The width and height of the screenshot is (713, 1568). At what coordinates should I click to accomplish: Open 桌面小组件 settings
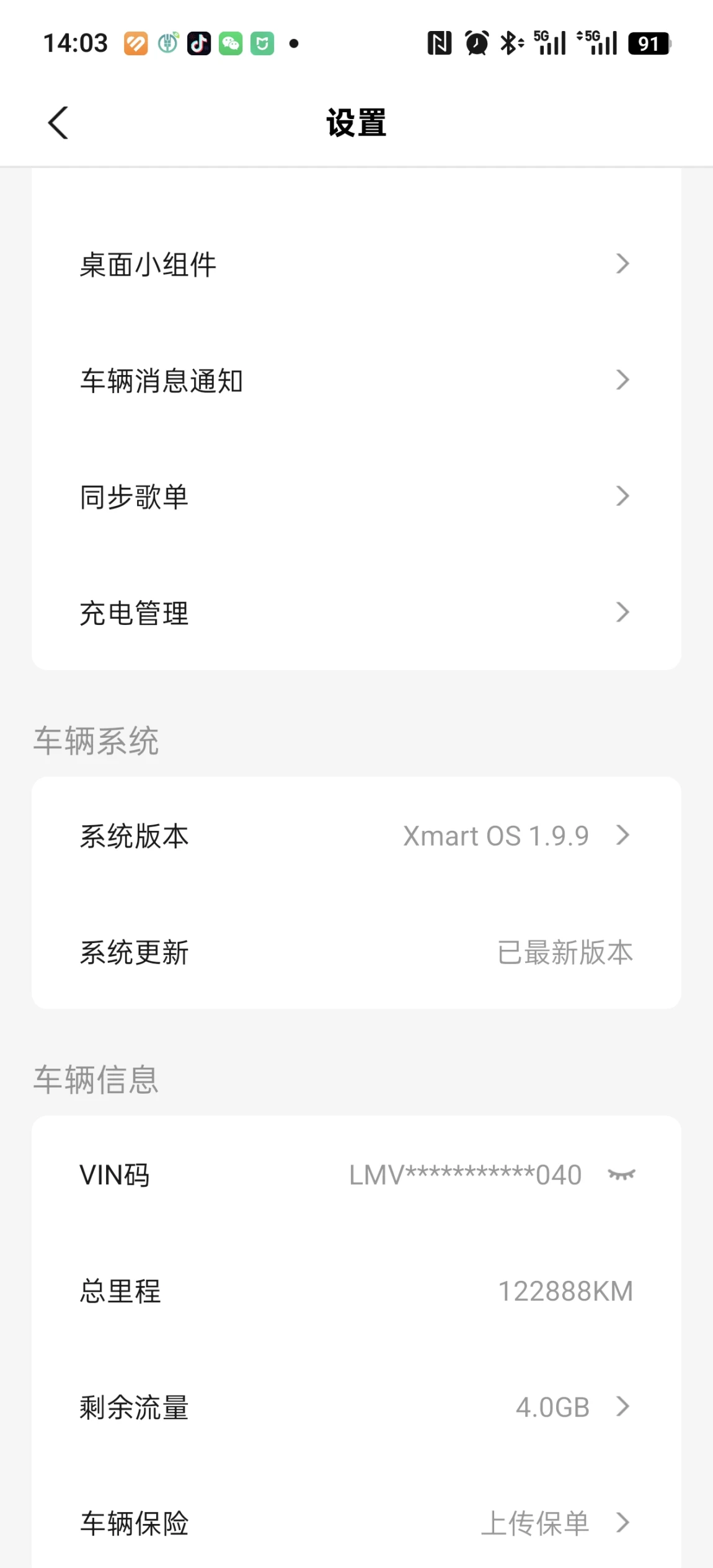[356, 264]
